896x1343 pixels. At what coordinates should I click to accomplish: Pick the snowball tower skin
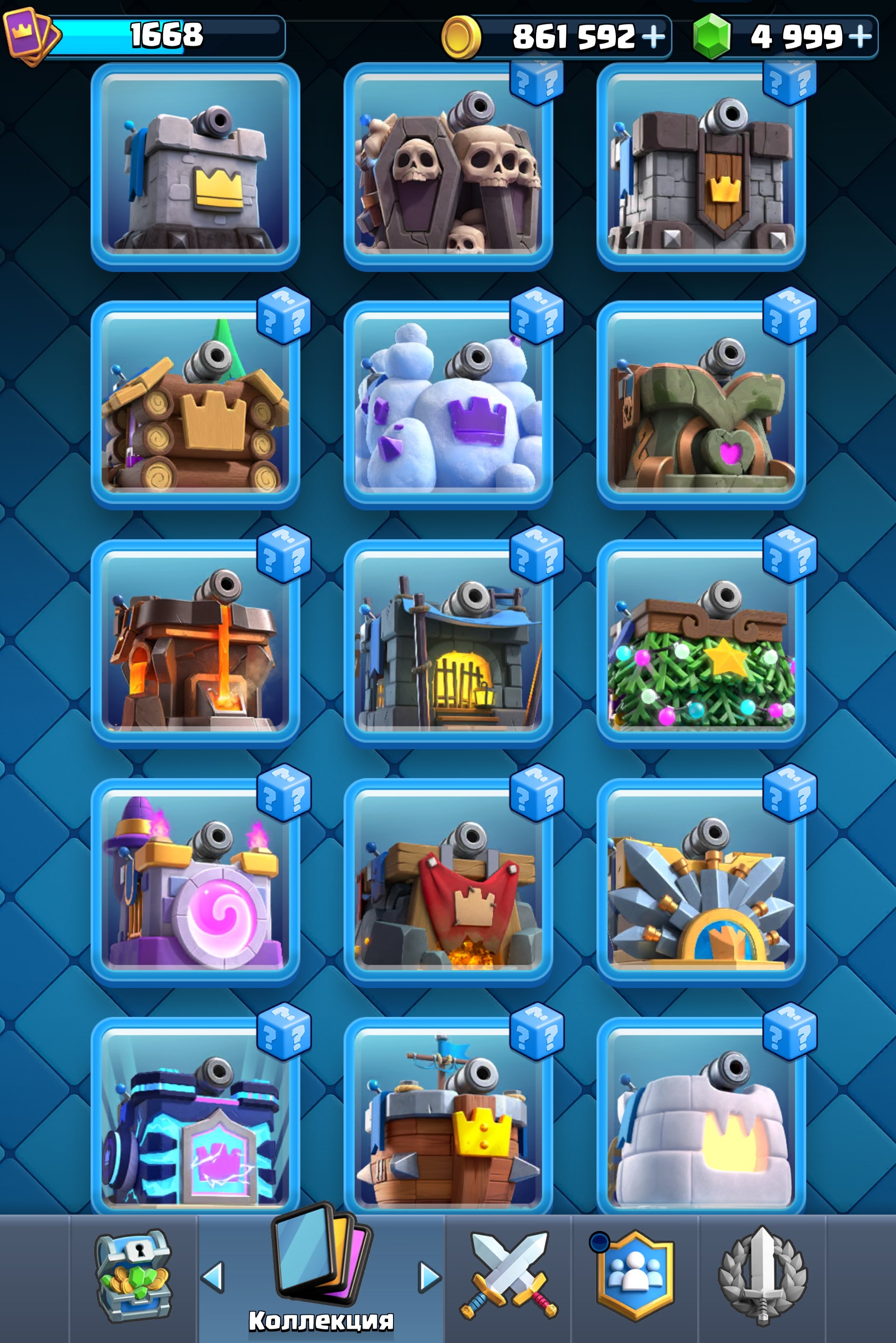tap(448, 405)
